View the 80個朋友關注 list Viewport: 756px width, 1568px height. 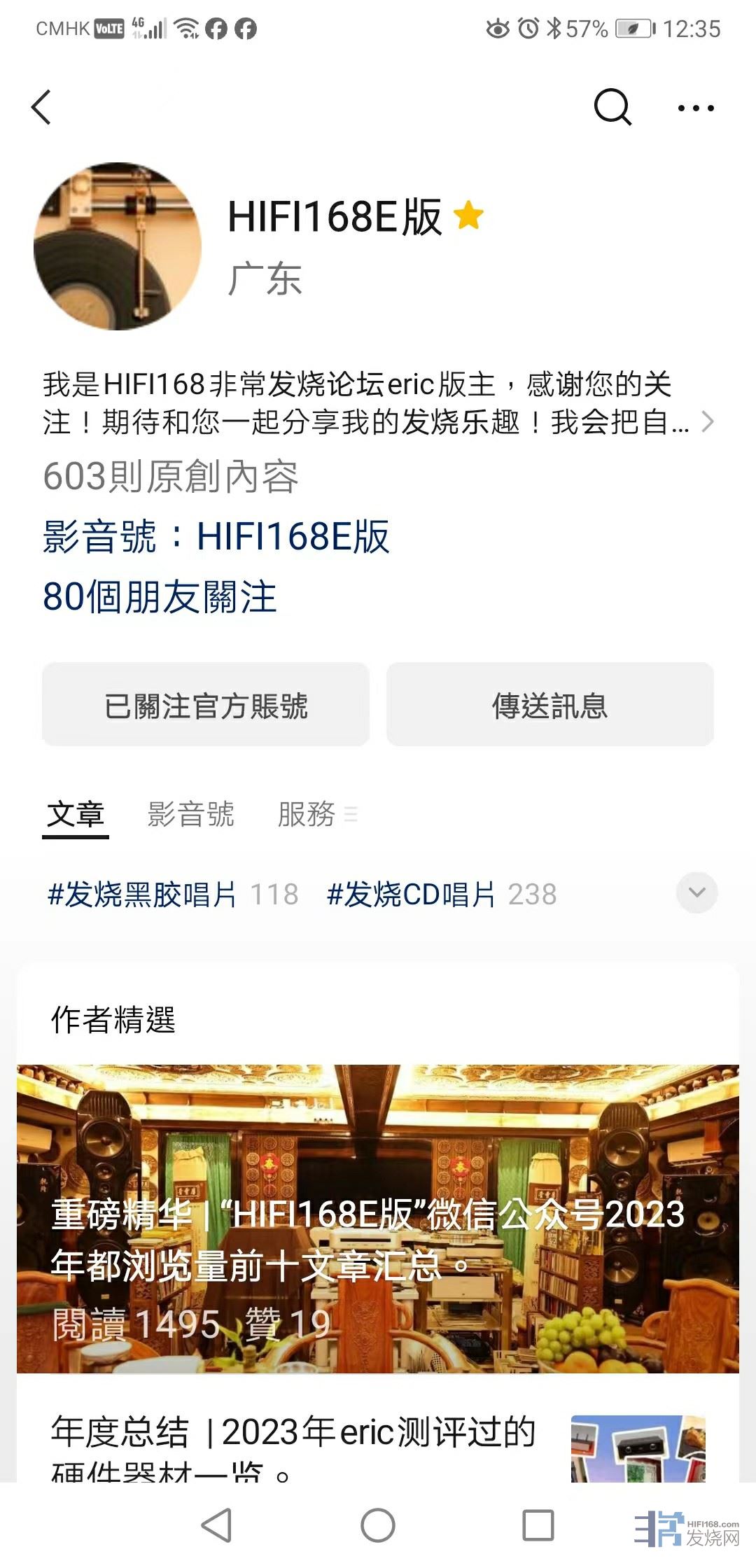160,597
